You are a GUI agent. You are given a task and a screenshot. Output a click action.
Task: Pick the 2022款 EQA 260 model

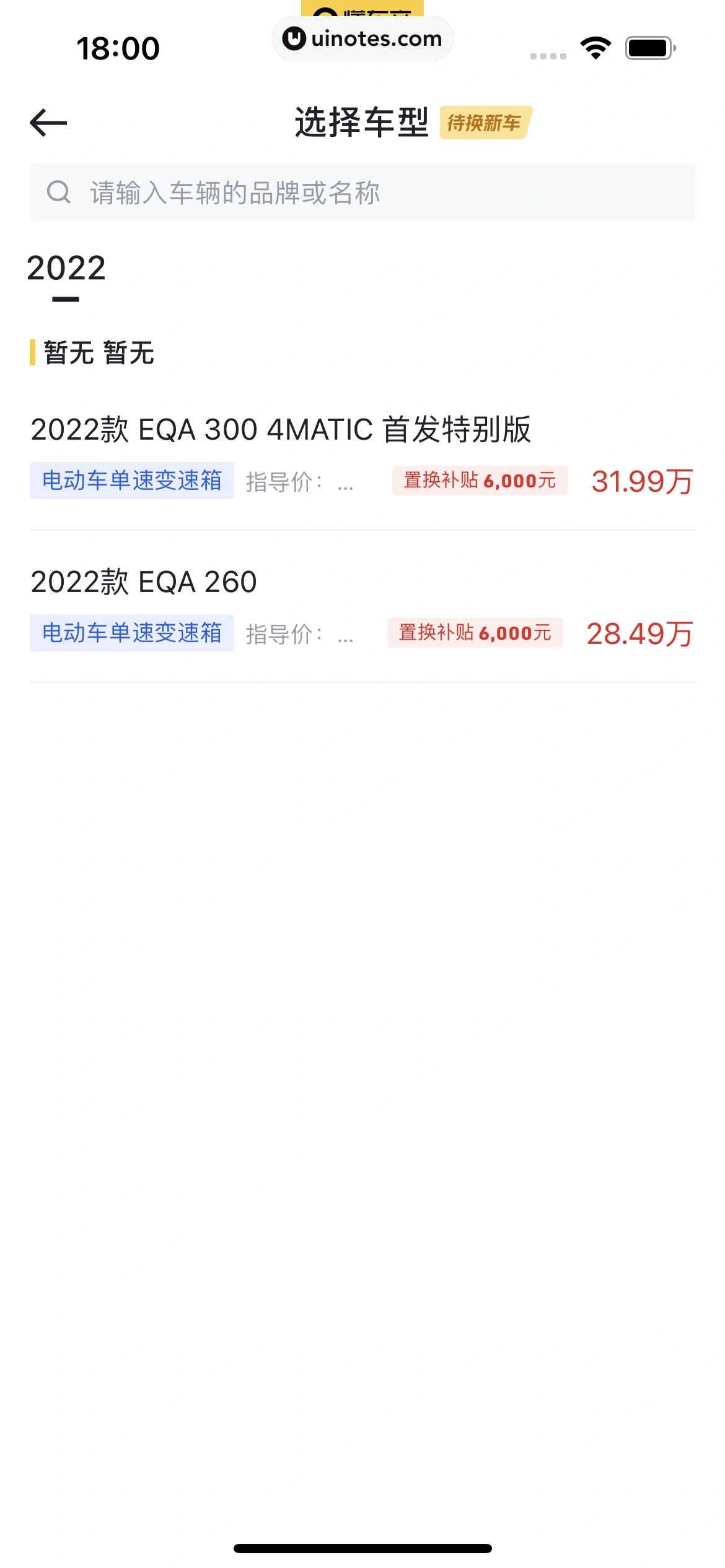coord(144,582)
